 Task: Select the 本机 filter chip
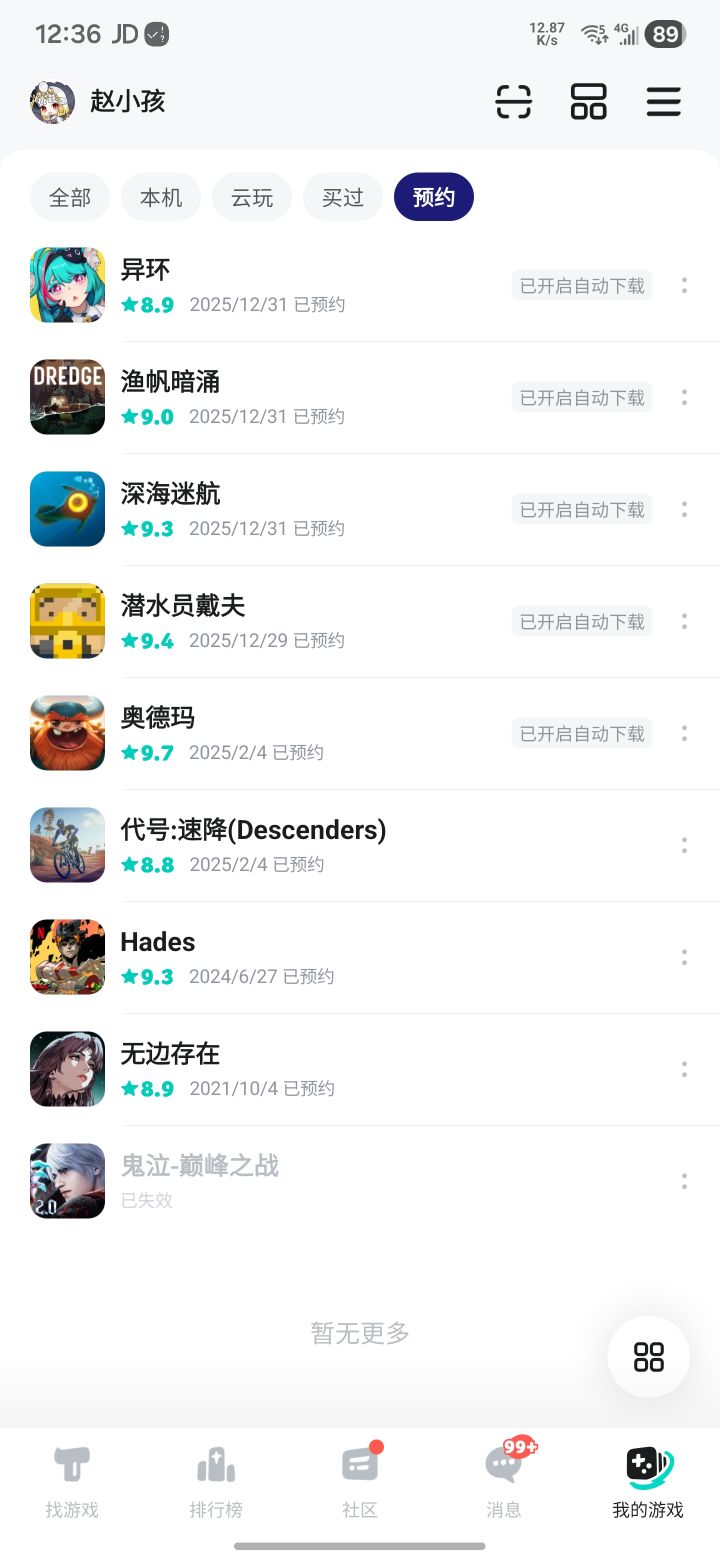point(161,197)
